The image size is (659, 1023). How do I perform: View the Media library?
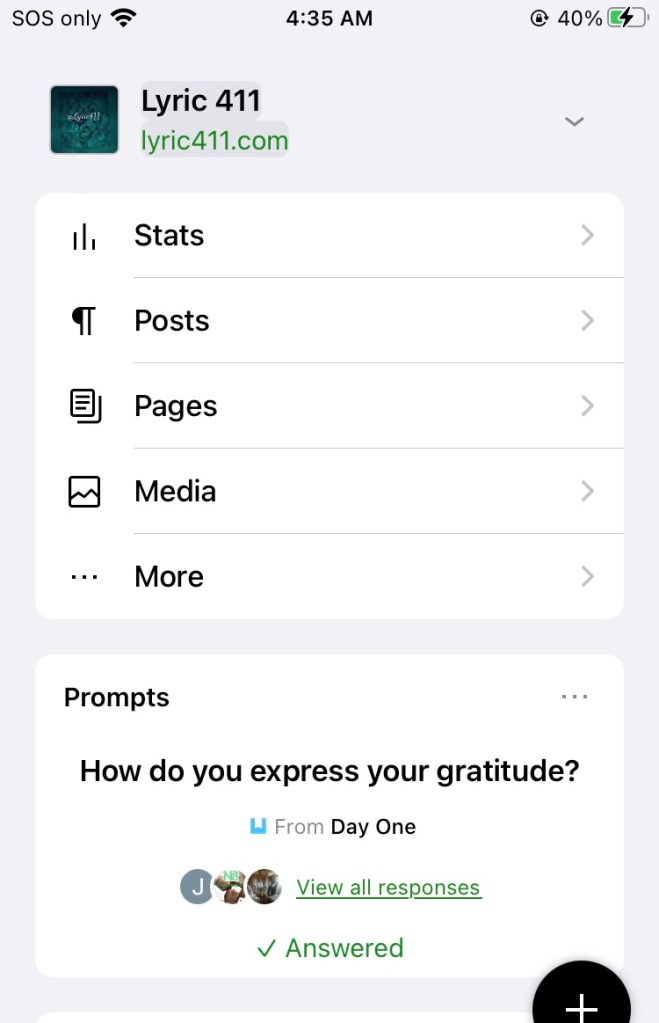point(329,491)
